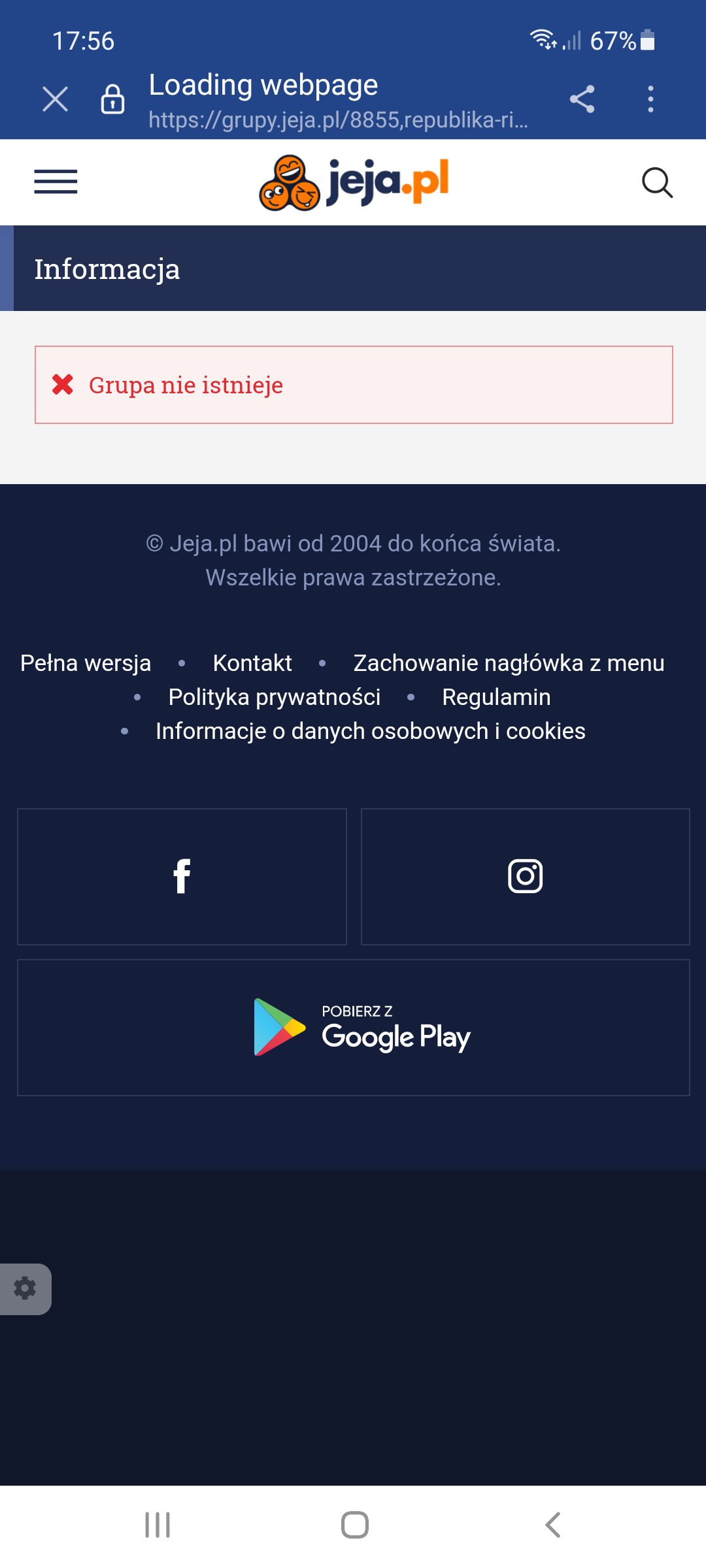The width and height of the screenshot is (706, 1568).
Task: Open the gear settings tab
Action: [25, 1289]
